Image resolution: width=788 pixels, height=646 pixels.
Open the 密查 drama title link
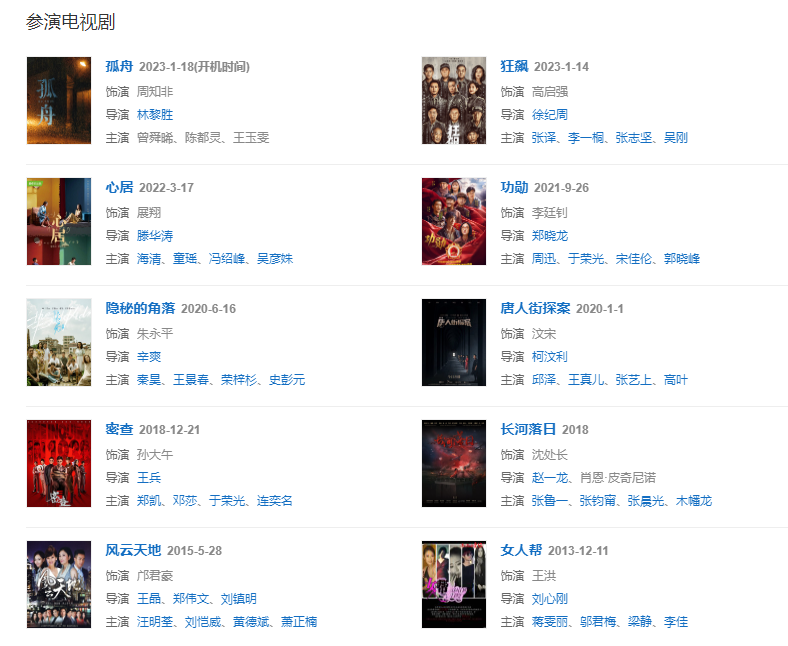(x=119, y=429)
